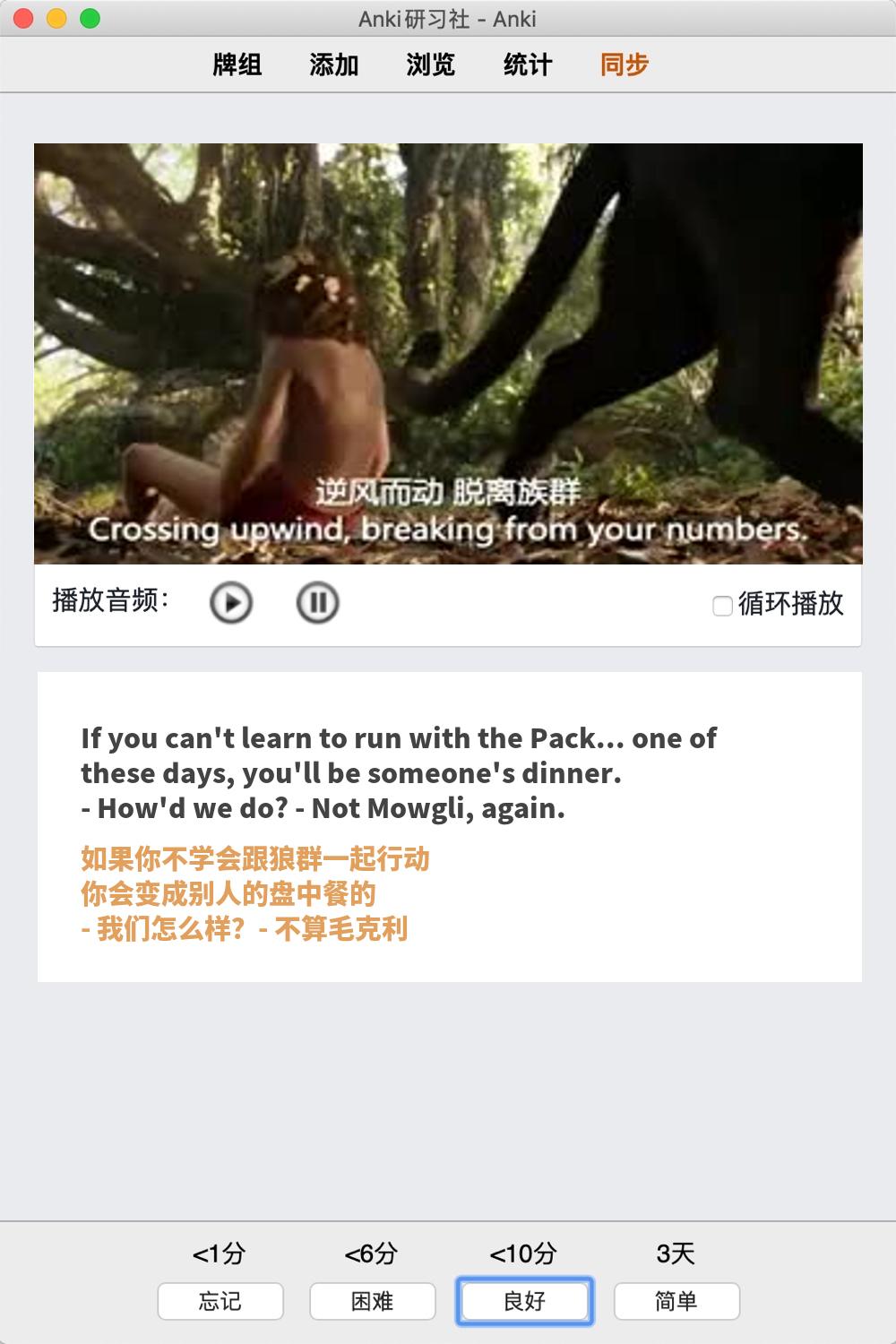The width and height of the screenshot is (896, 1344).
Task: Rate the card as 忘记
Action: coord(220,1301)
